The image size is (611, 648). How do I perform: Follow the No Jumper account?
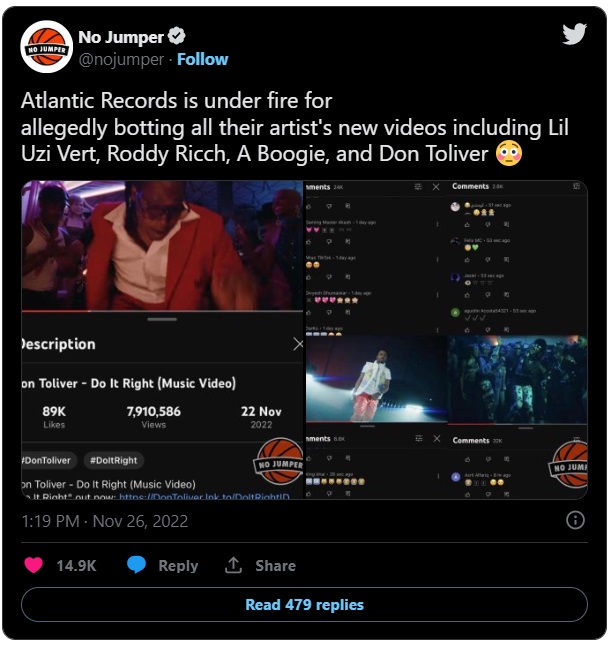[202, 59]
